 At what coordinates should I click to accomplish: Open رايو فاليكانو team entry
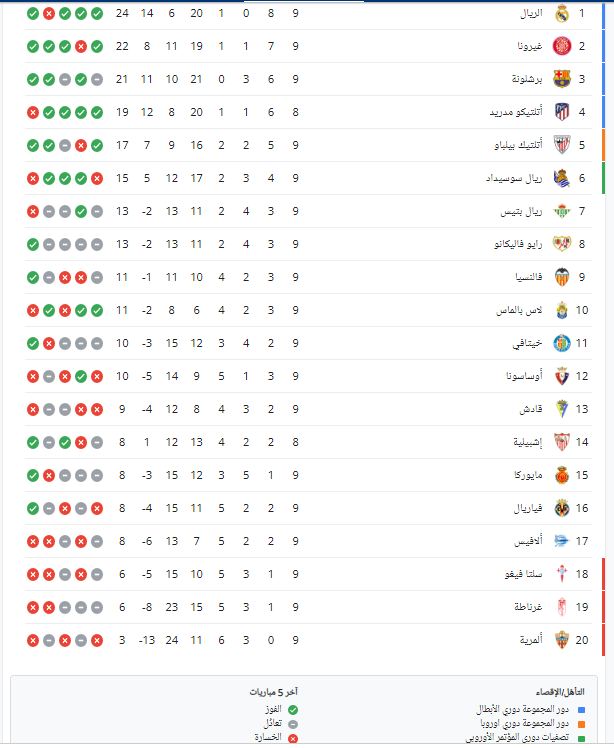(512, 245)
